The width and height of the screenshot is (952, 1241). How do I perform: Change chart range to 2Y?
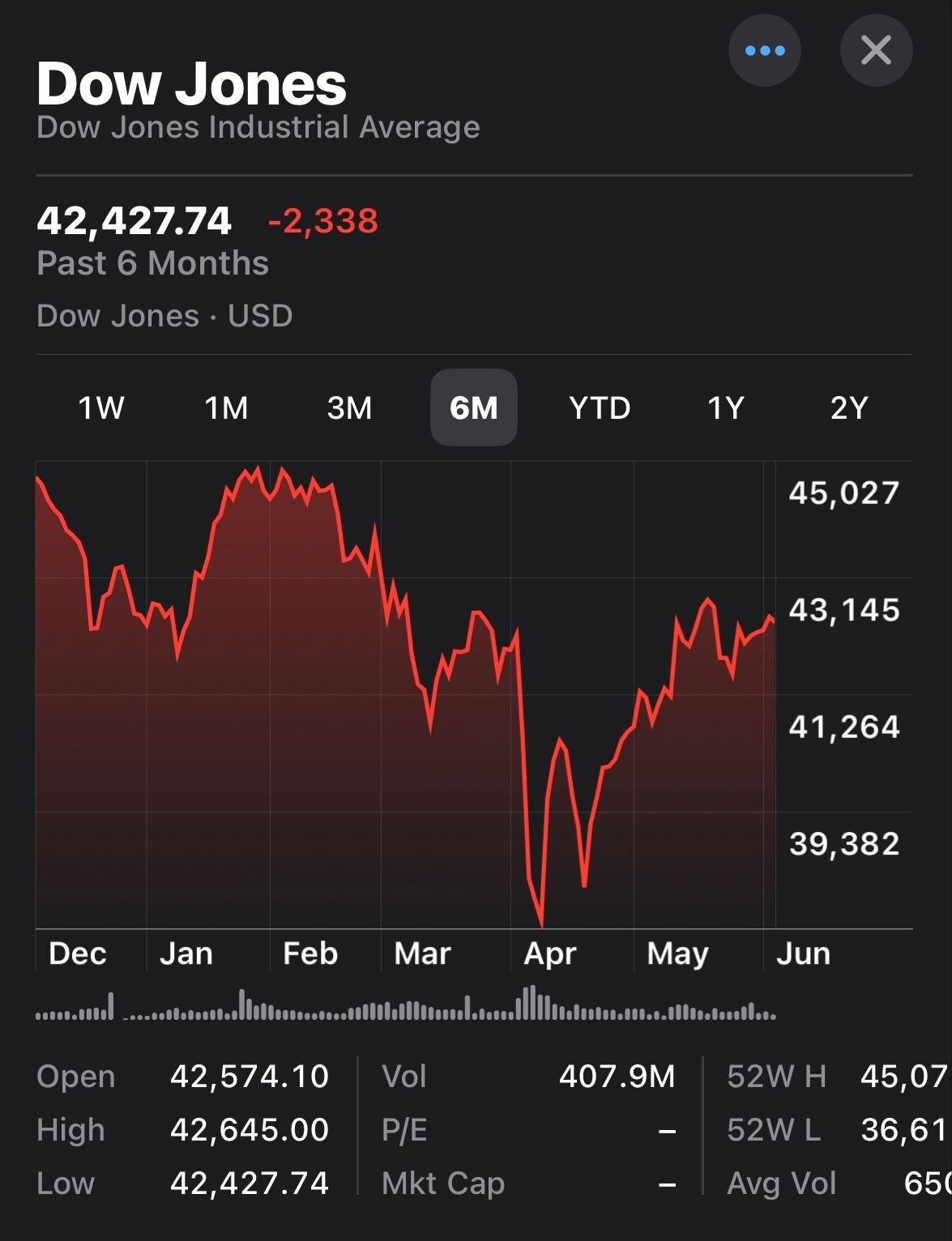click(x=849, y=407)
